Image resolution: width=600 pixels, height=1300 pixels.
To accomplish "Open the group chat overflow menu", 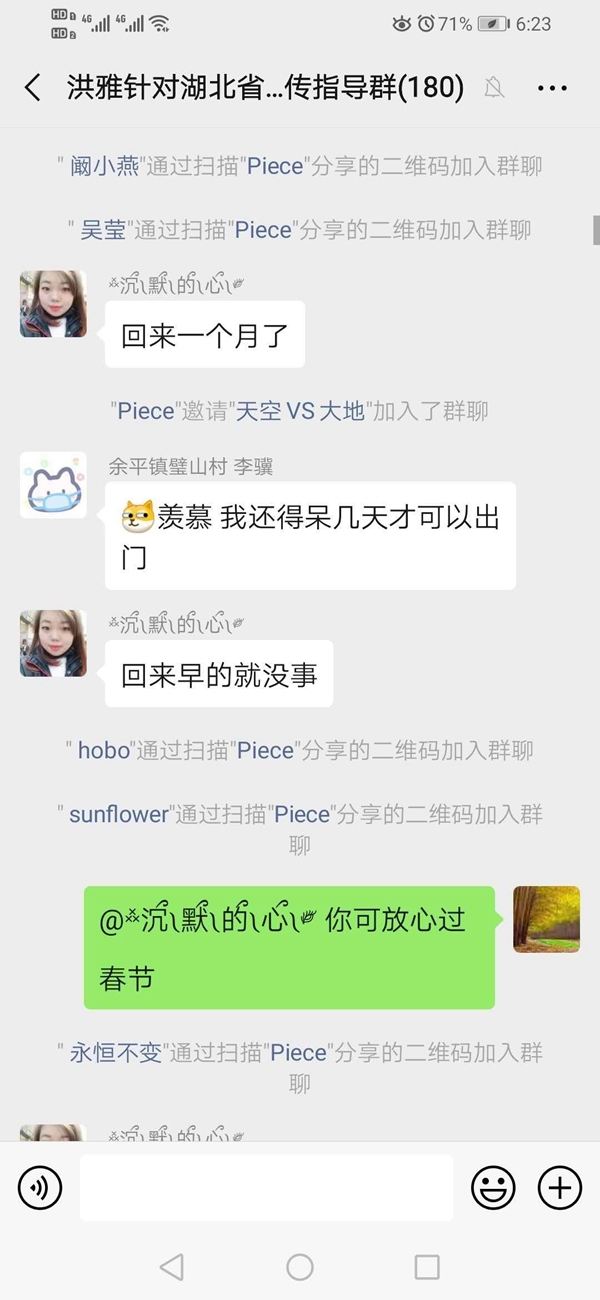I will tap(552, 88).
